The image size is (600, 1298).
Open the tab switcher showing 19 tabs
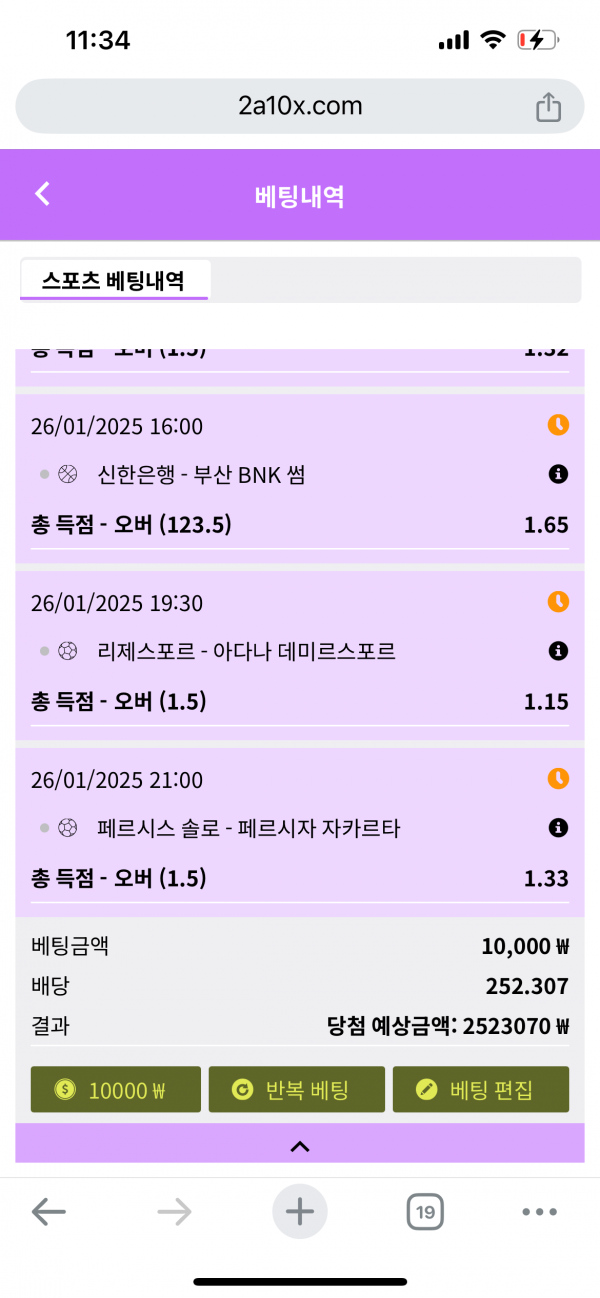coord(425,1213)
